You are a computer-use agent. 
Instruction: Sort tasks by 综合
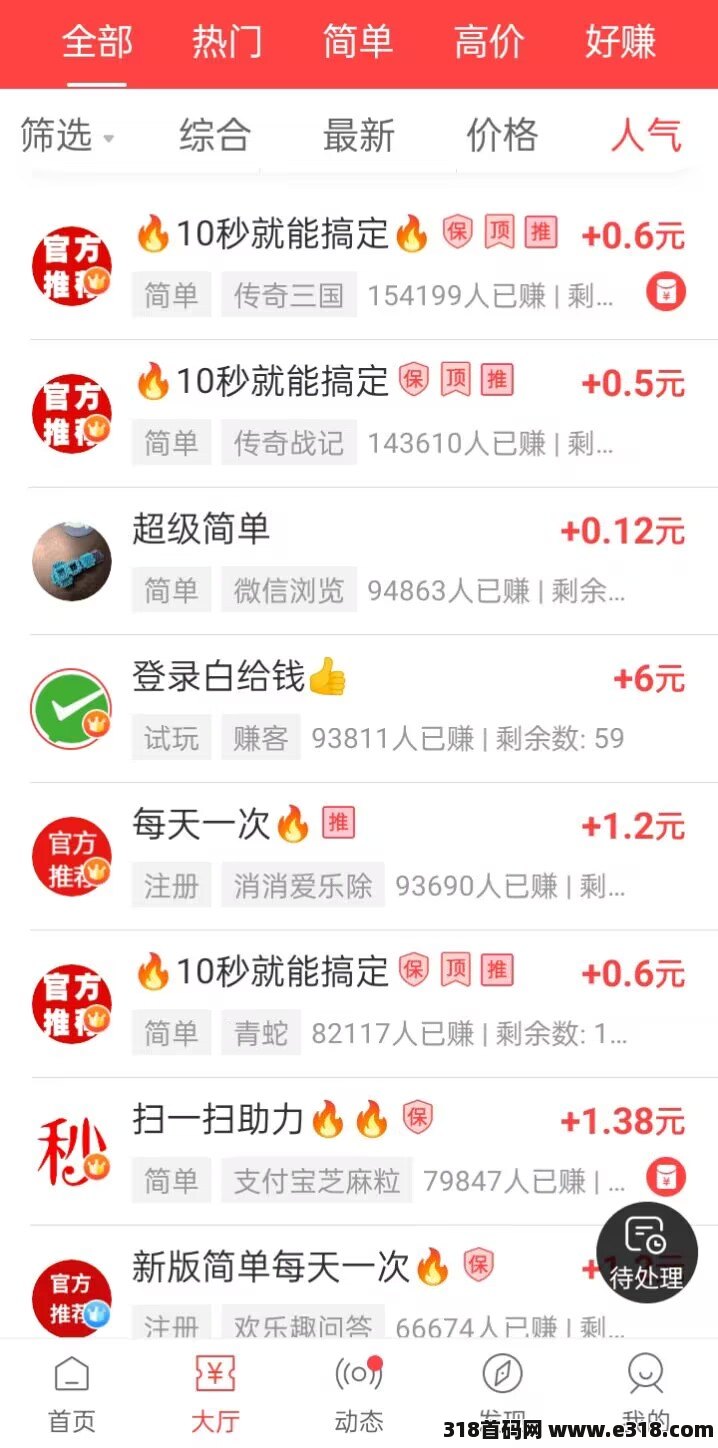(x=214, y=136)
